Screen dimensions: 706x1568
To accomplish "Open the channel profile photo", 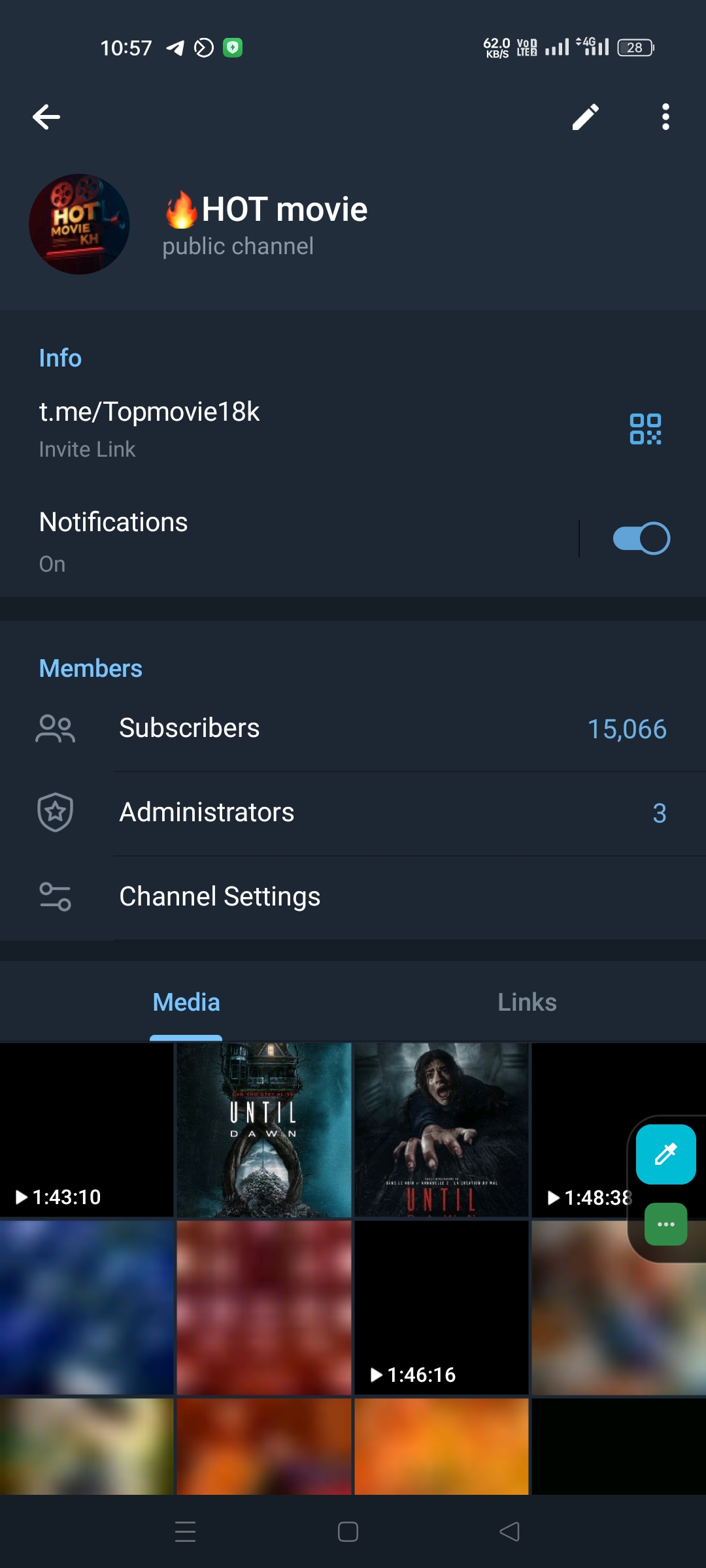I will pyautogui.click(x=79, y=224).
